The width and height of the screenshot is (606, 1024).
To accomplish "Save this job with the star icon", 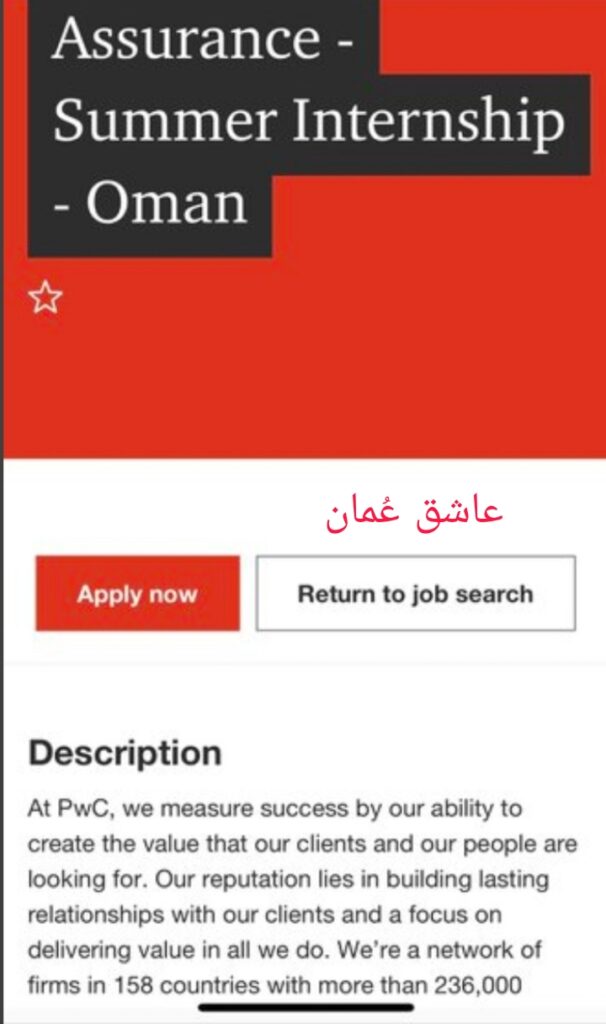I will [45, 298].
